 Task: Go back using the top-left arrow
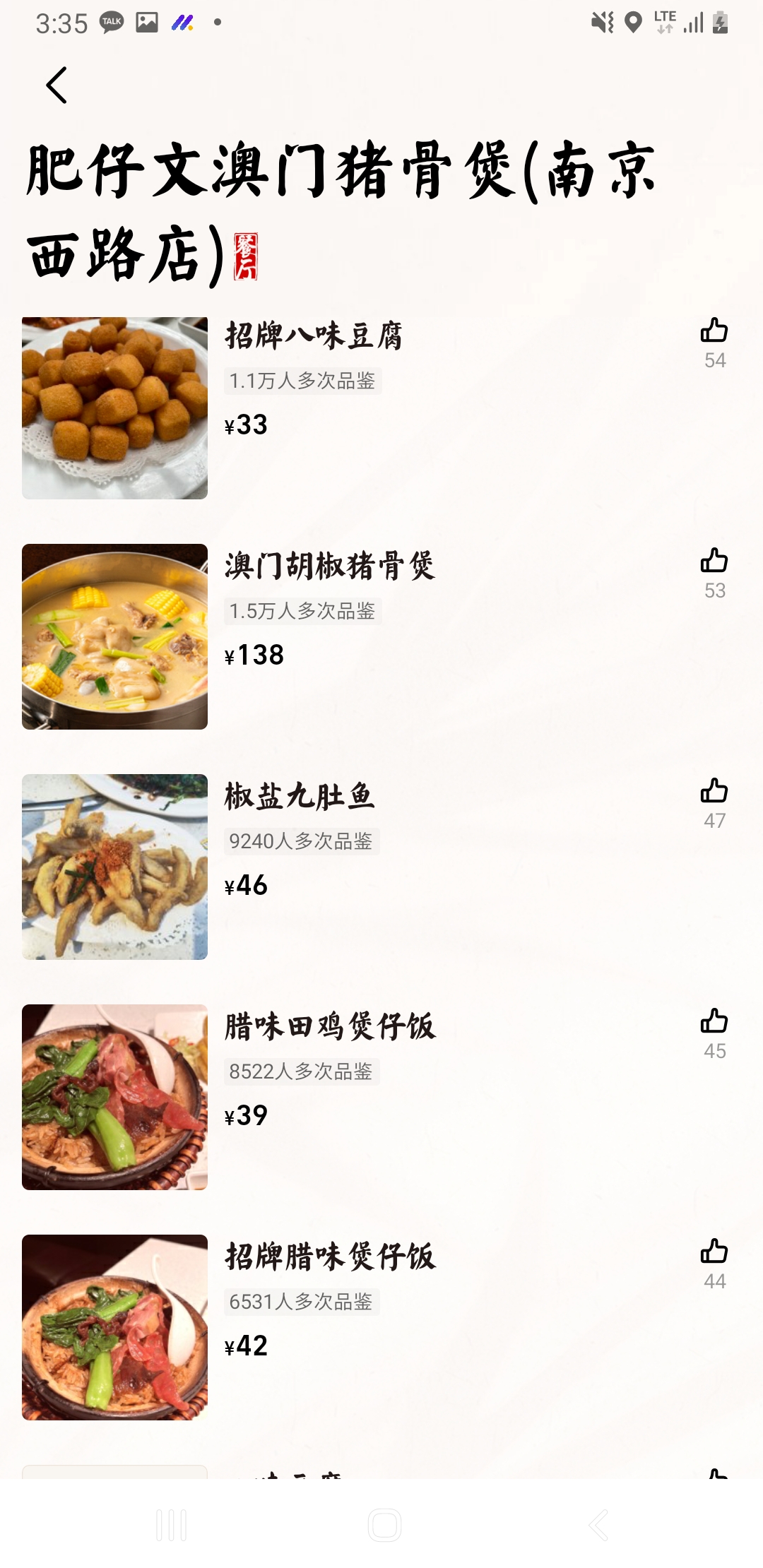pyautogui.click(x=57, y=85)
